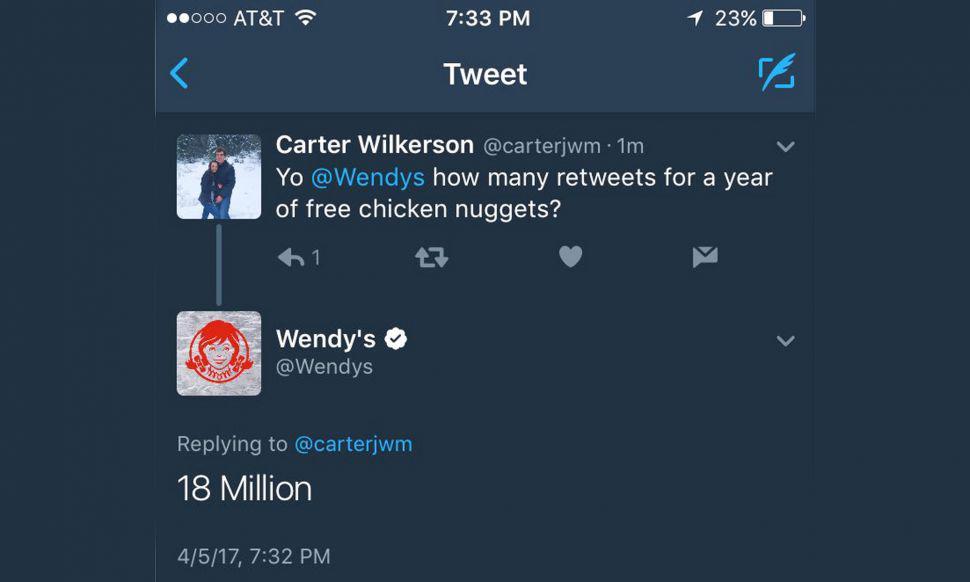This screenshot has width=970, height=582.
Task: Send Carter's tweet via direct message
Action: (x=705, y=258)
